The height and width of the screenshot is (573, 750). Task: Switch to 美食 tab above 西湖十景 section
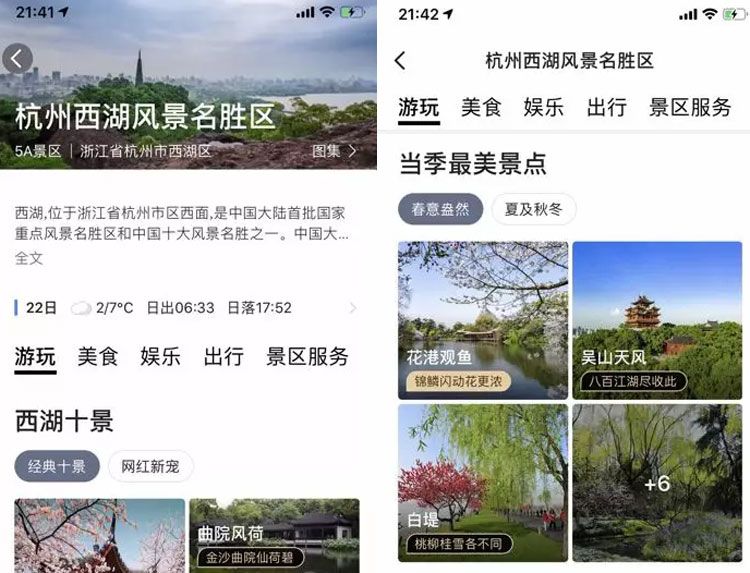[x=98, y=356]
